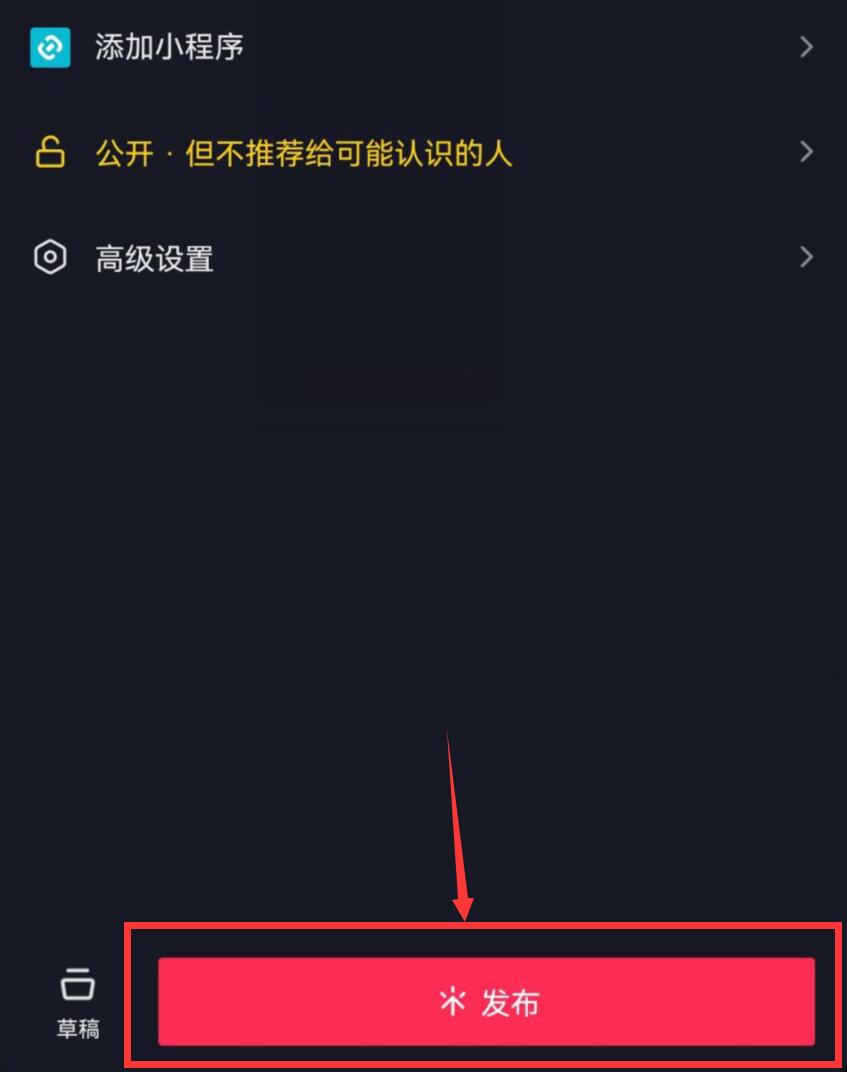
Task: Open 高级设置 advanced settings
Action: 154,259
